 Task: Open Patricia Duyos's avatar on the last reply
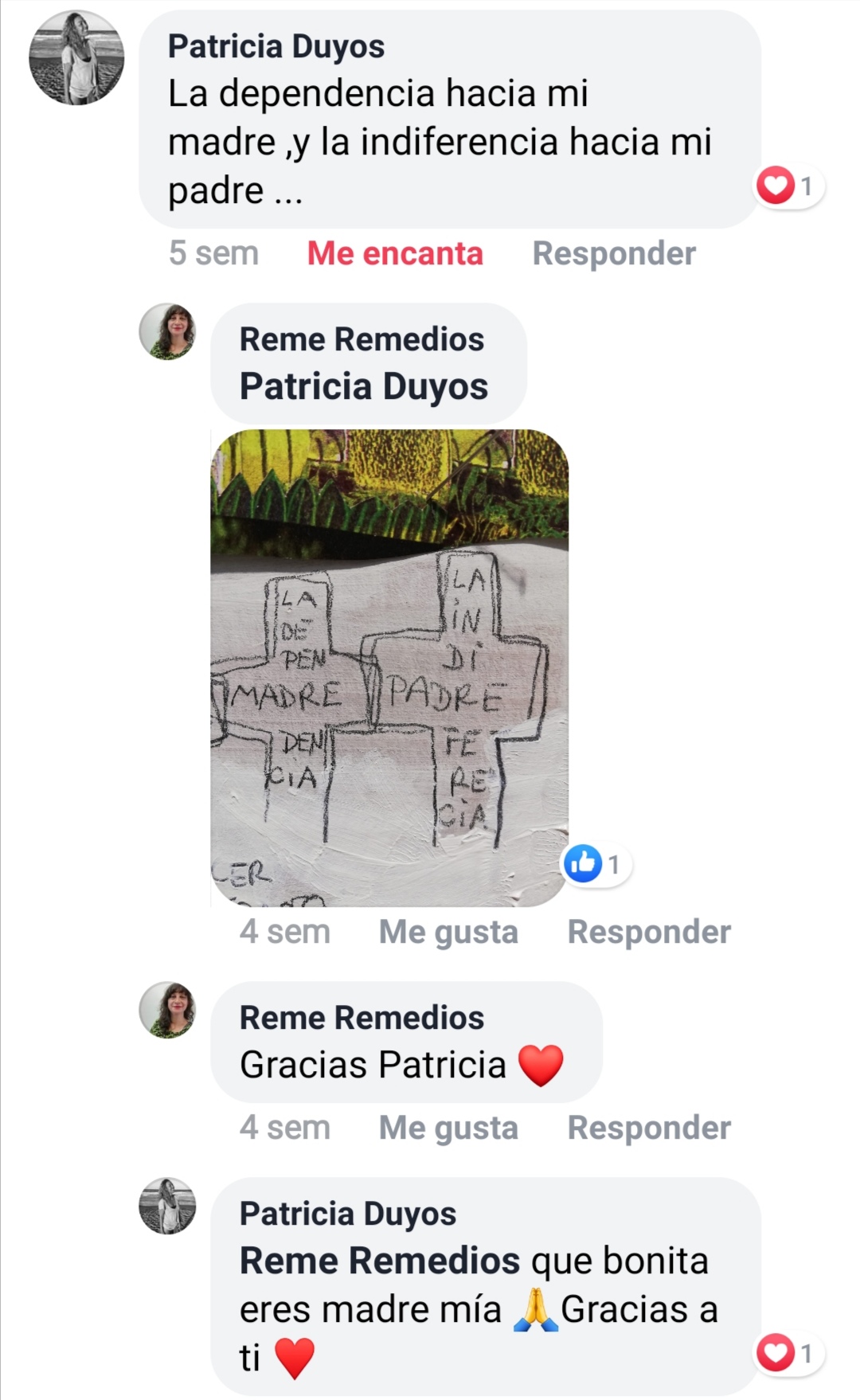167,1206
